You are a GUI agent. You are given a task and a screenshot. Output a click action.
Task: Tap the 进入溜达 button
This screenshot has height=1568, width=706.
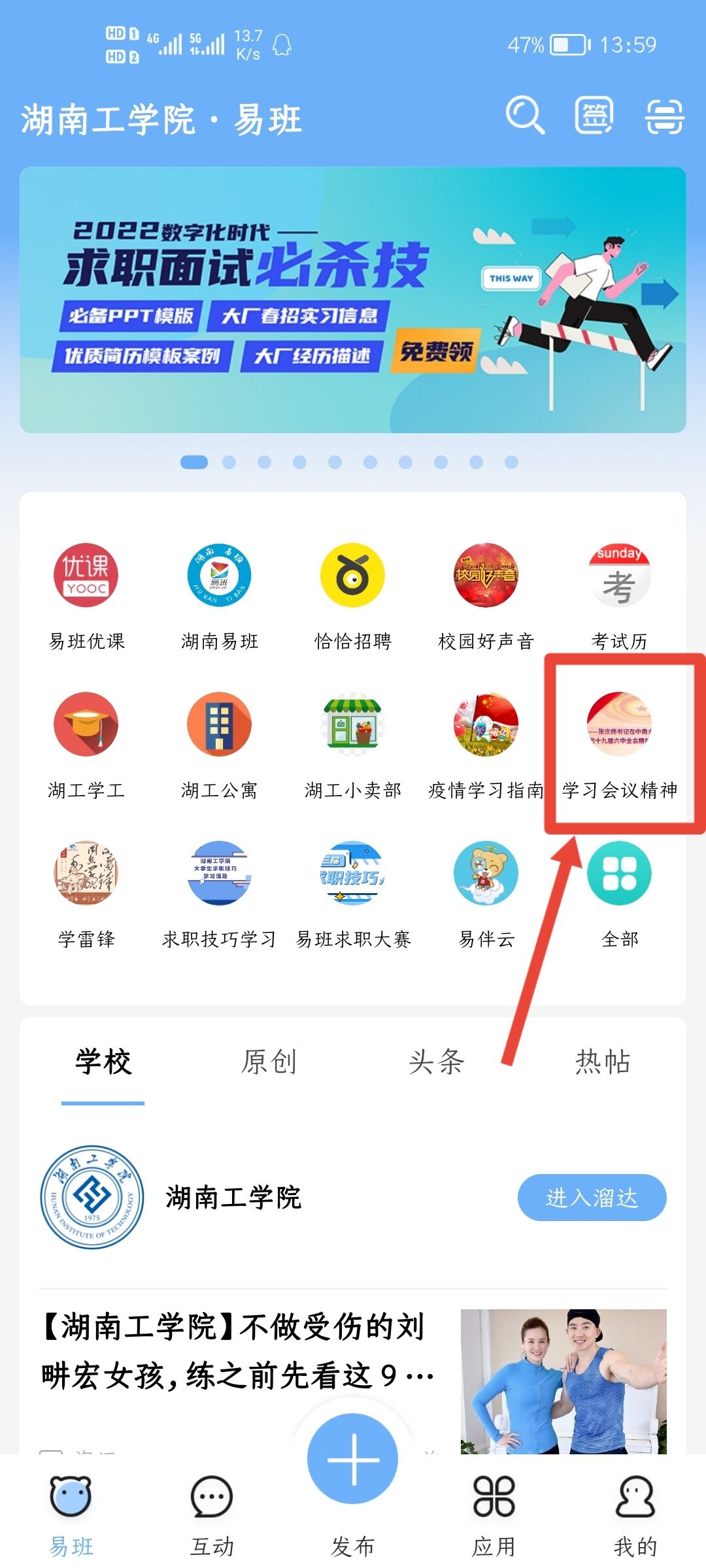592,1198
